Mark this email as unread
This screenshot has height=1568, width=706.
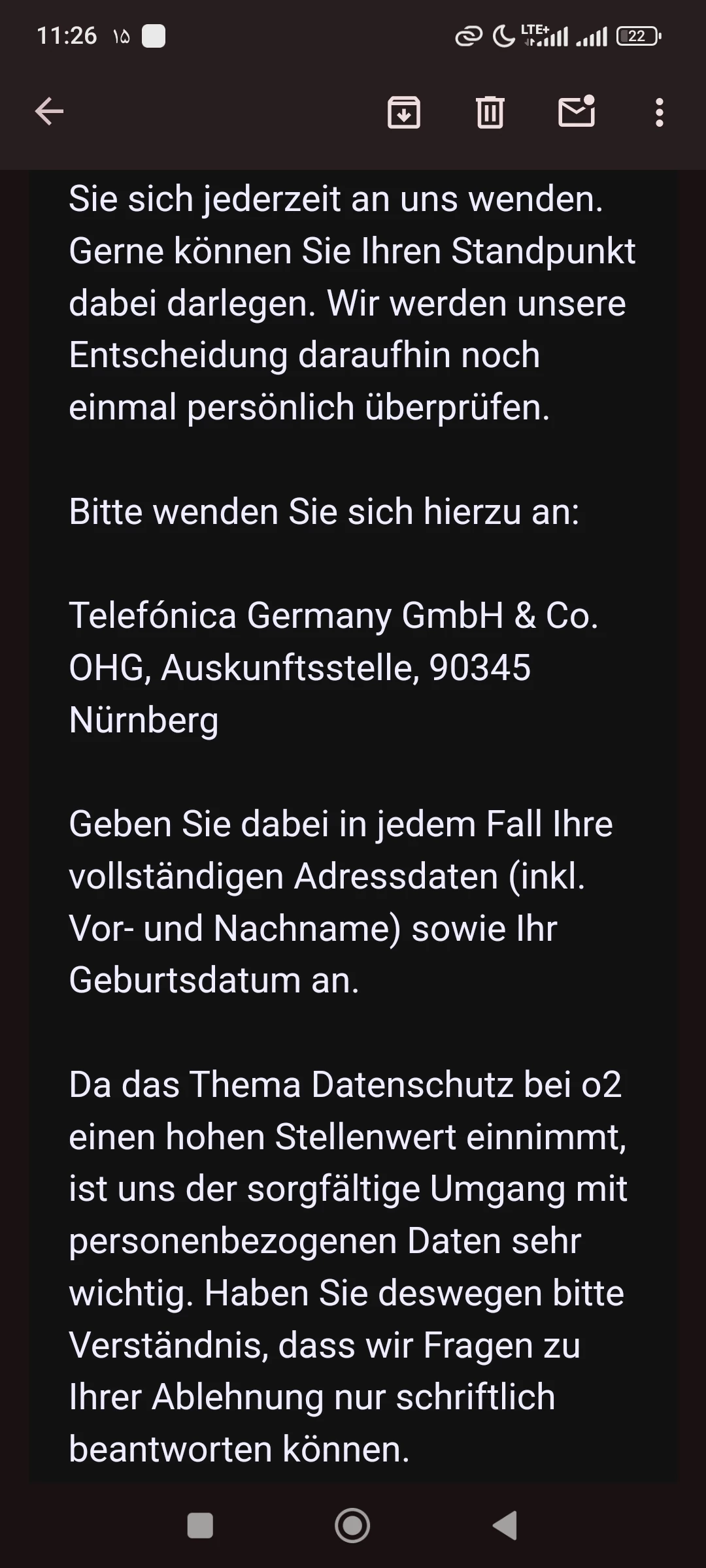pos(577,112)
